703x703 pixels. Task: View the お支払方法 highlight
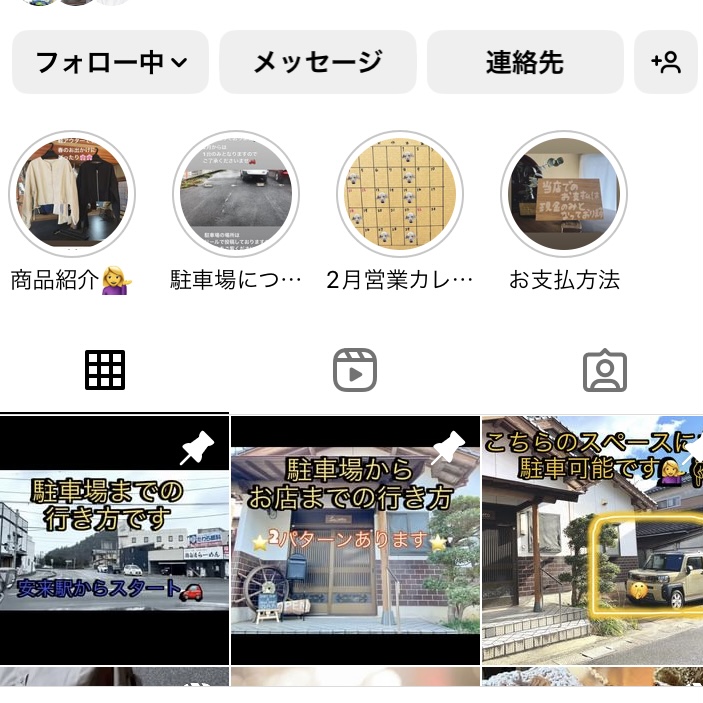coord(563,194)
